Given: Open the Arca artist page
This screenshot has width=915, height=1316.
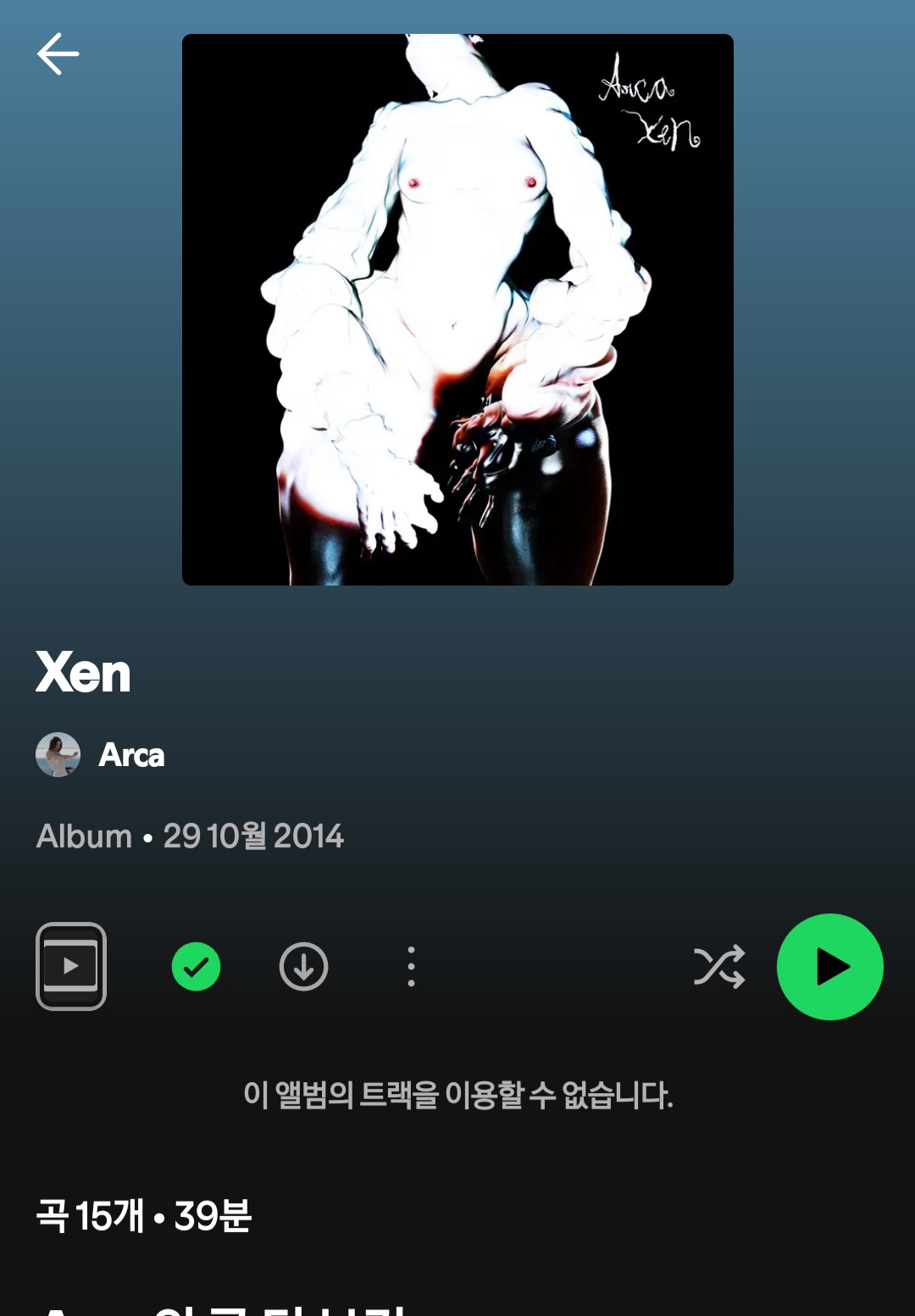Looking at the screenshot, I should point(131,754).
